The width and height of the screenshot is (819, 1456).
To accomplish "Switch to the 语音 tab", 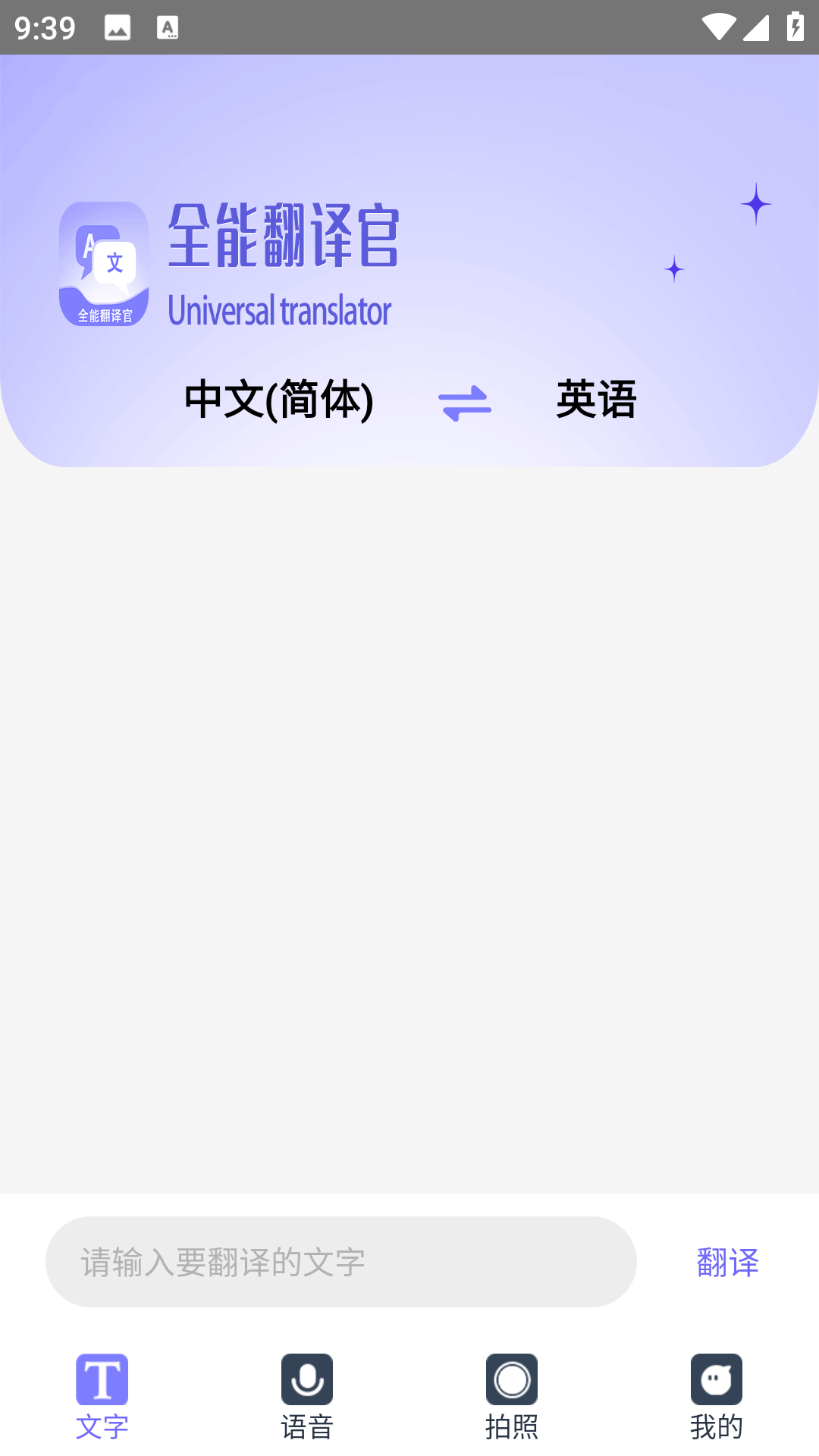I will [307, 1399].
